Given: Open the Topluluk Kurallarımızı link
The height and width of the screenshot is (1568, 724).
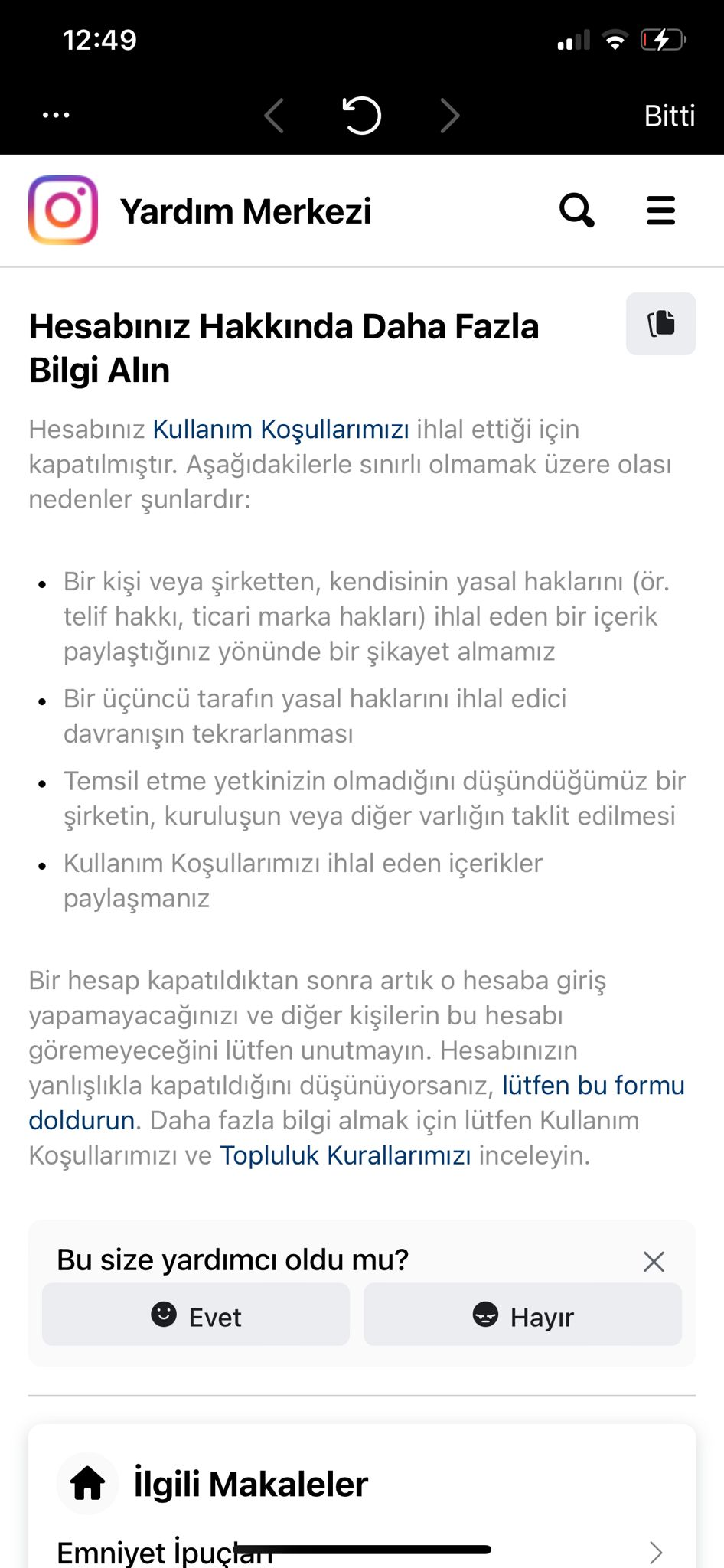Looking at the screenshot, I should [345, 1155].
